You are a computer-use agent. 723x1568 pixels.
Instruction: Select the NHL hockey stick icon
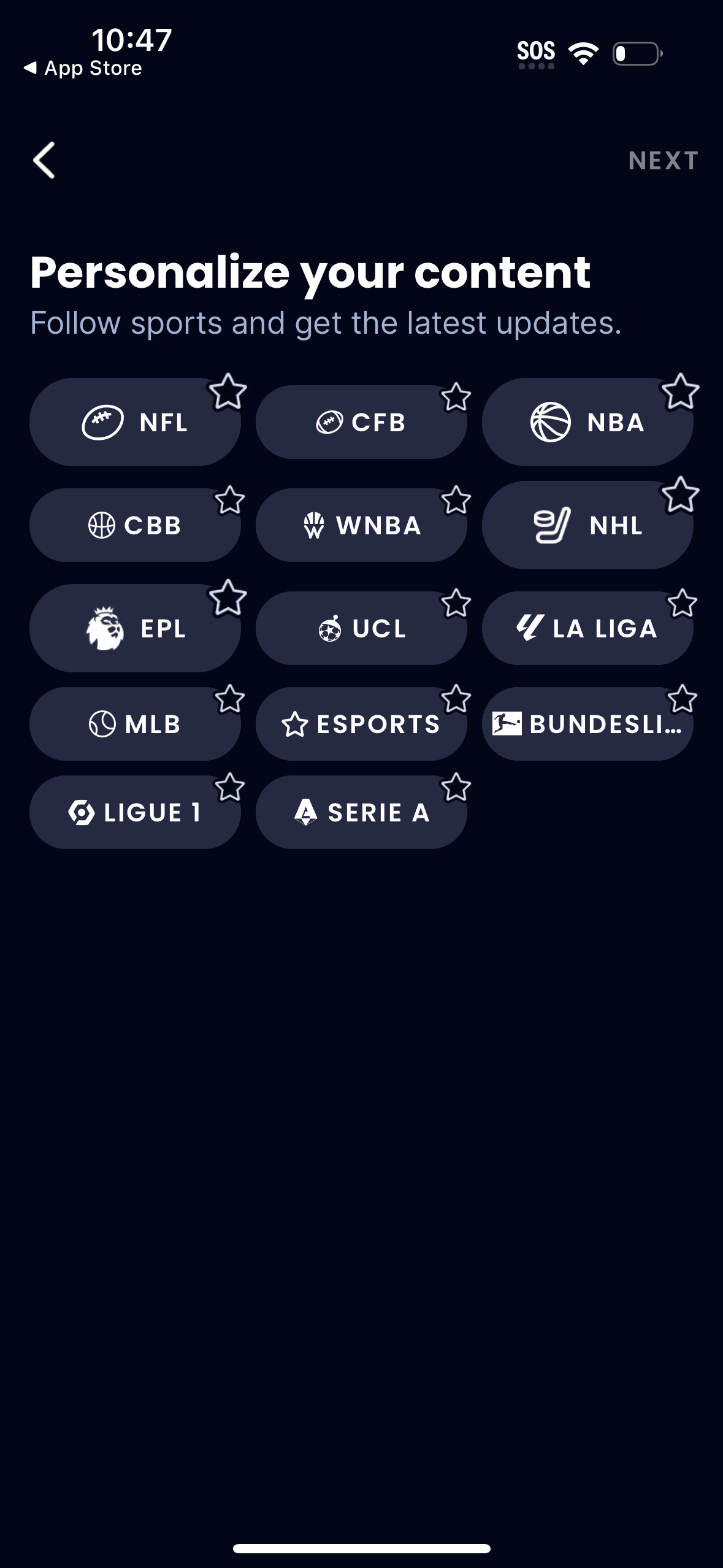pyautogui.click(x=551, y=525)
